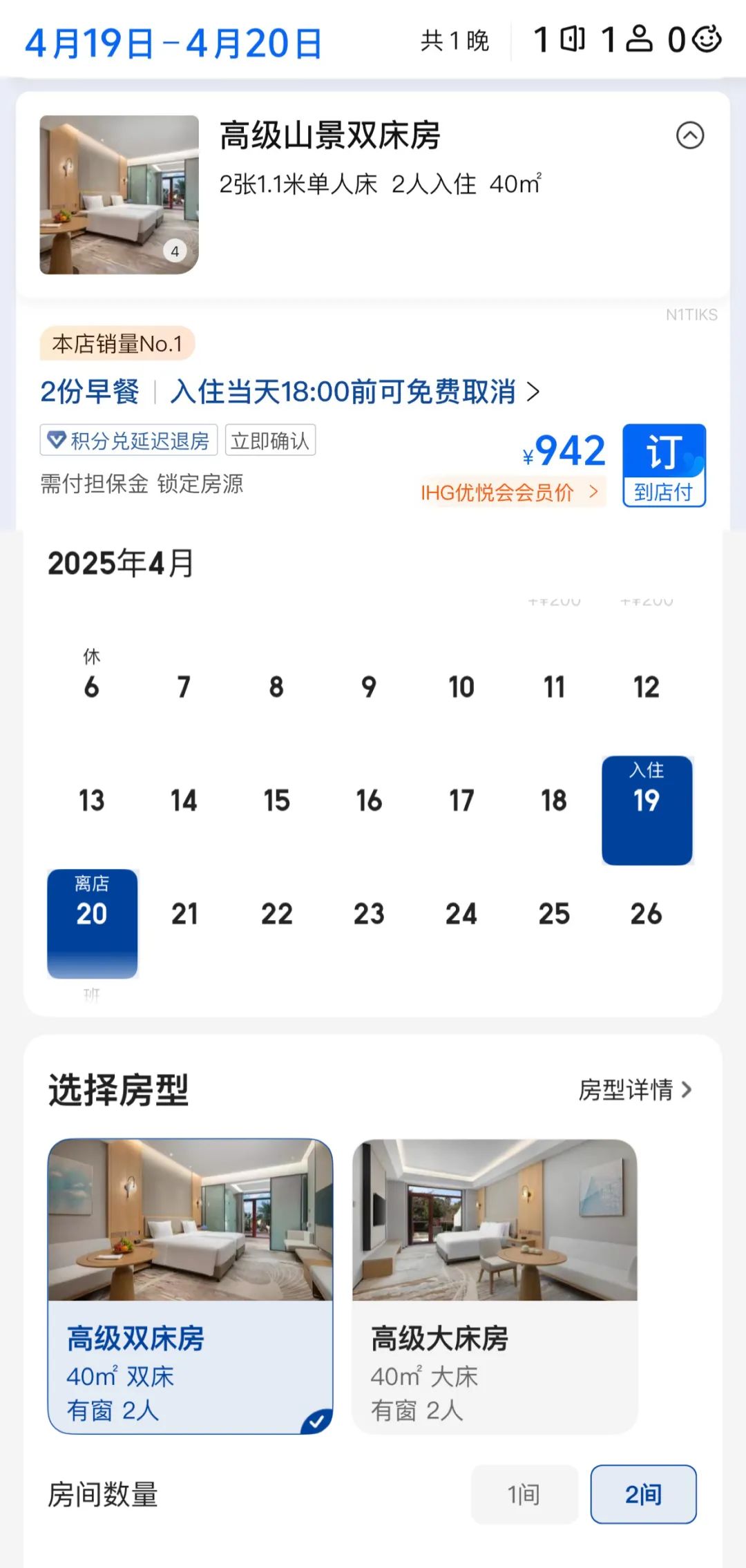Pick April 18 as the date
This screenshot has height=1568, width=746.
pos(553,801)
